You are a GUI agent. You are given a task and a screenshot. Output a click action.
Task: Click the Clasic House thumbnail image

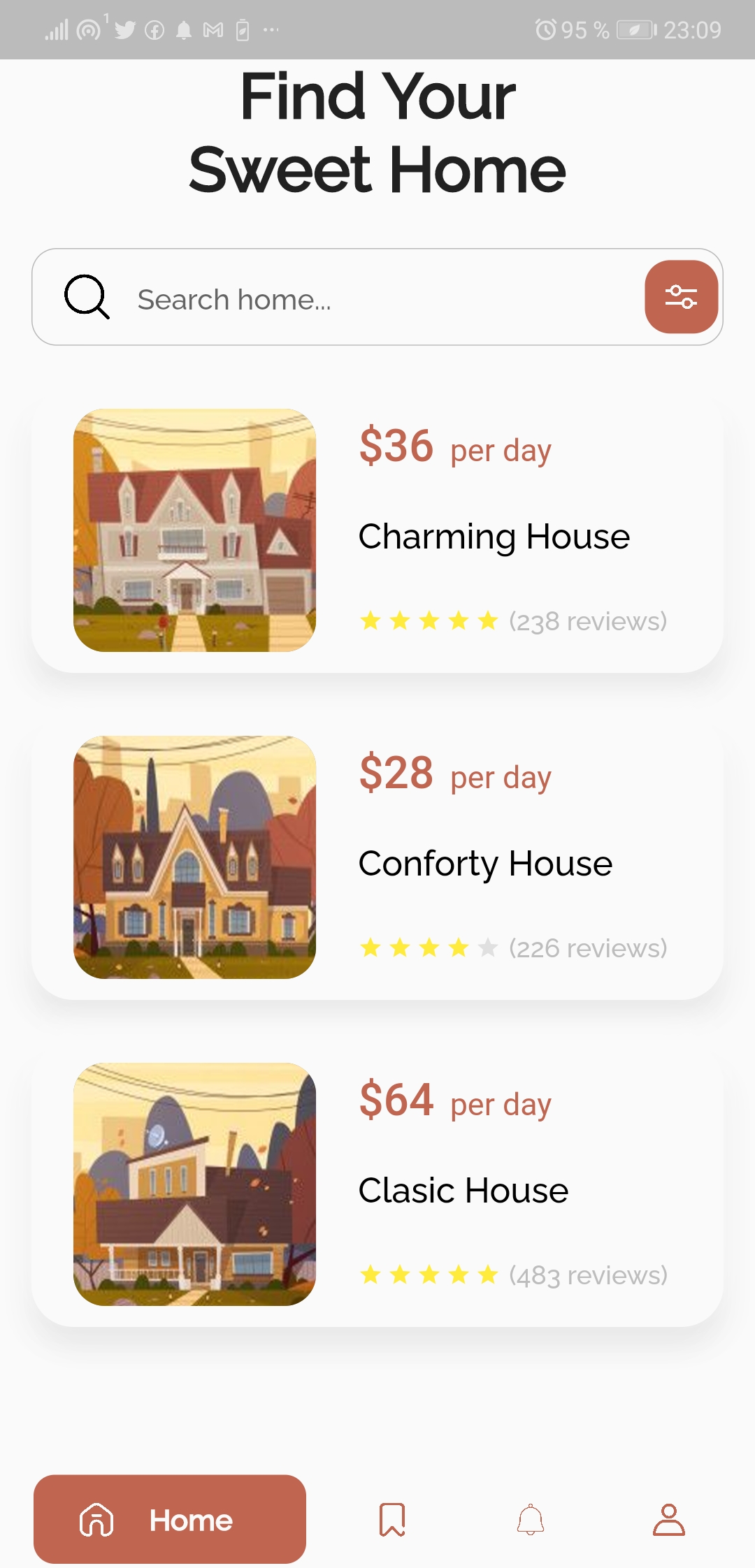pyautogui.click(x=194, y=1186)
